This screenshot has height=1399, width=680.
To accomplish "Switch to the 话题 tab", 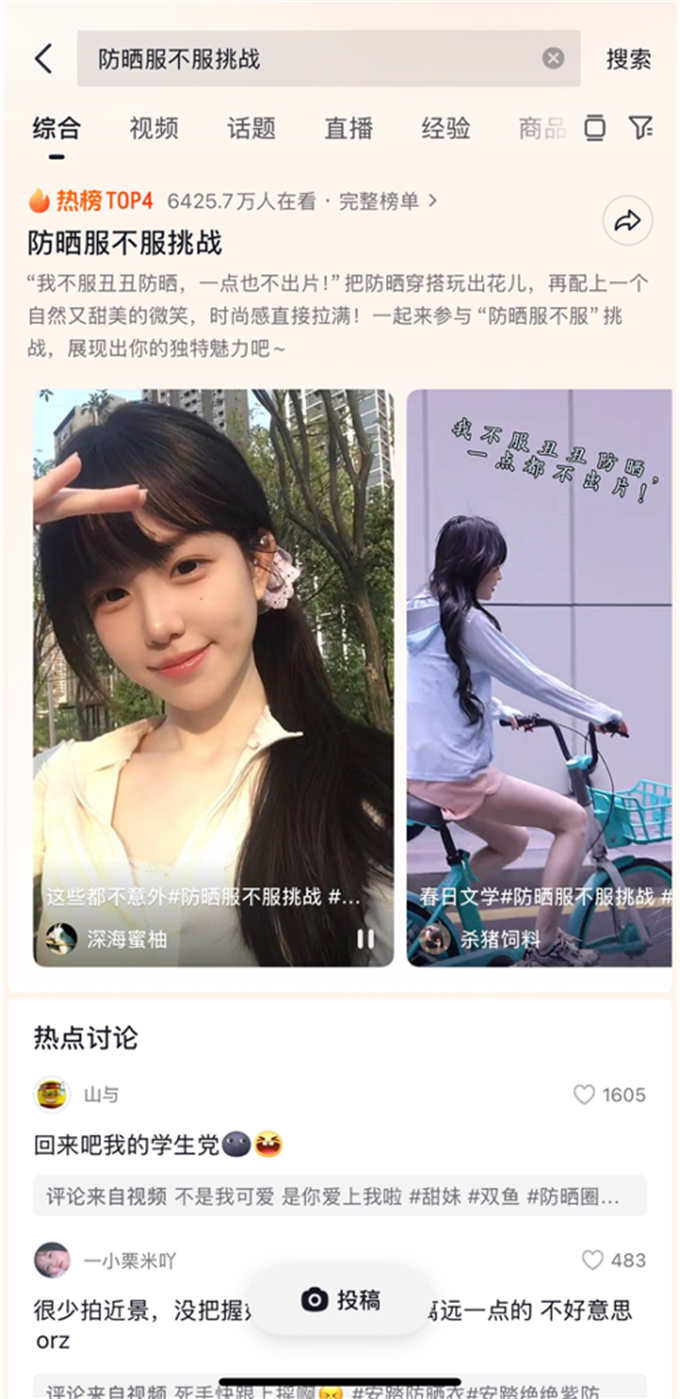I will coord(251,128).
